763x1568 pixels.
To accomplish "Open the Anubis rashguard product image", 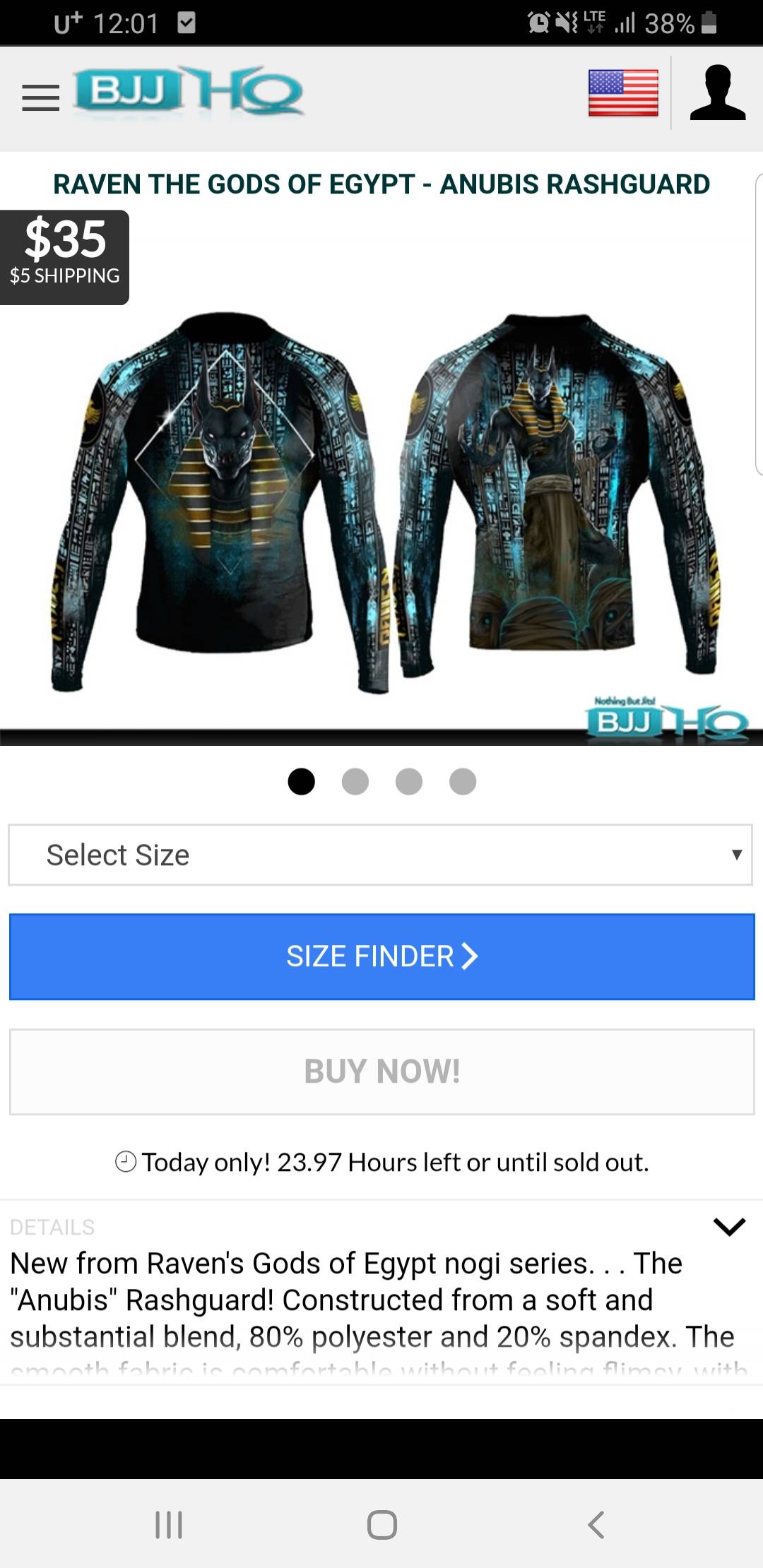I will tap(381, 501).
